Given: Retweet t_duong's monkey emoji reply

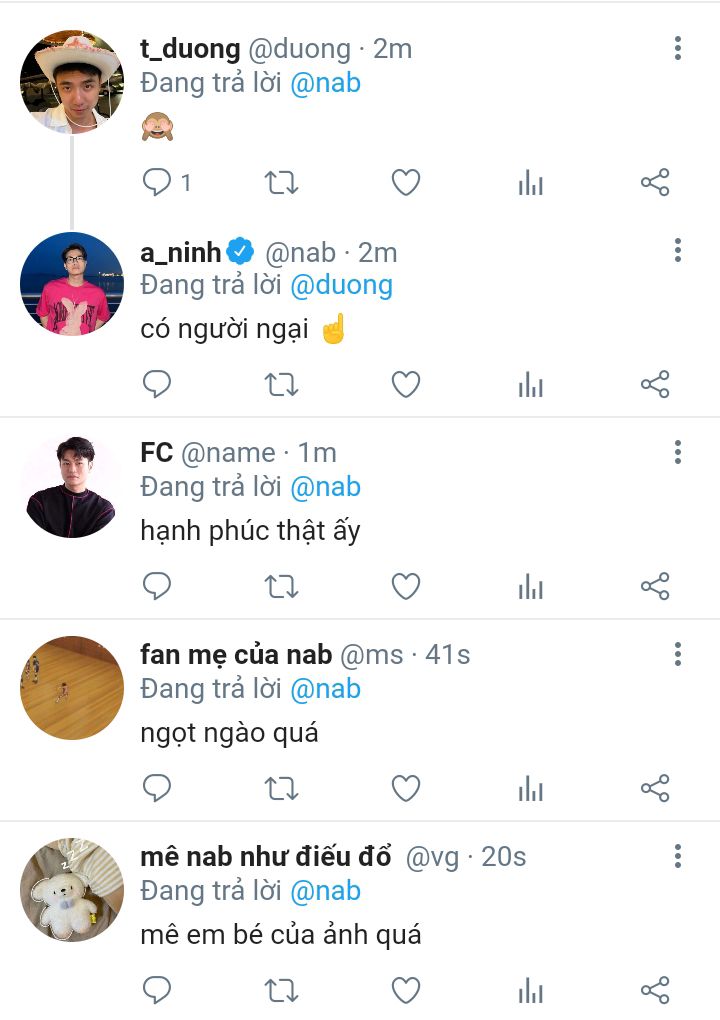Looking at the screenshot, I should [x=281, y=182].
